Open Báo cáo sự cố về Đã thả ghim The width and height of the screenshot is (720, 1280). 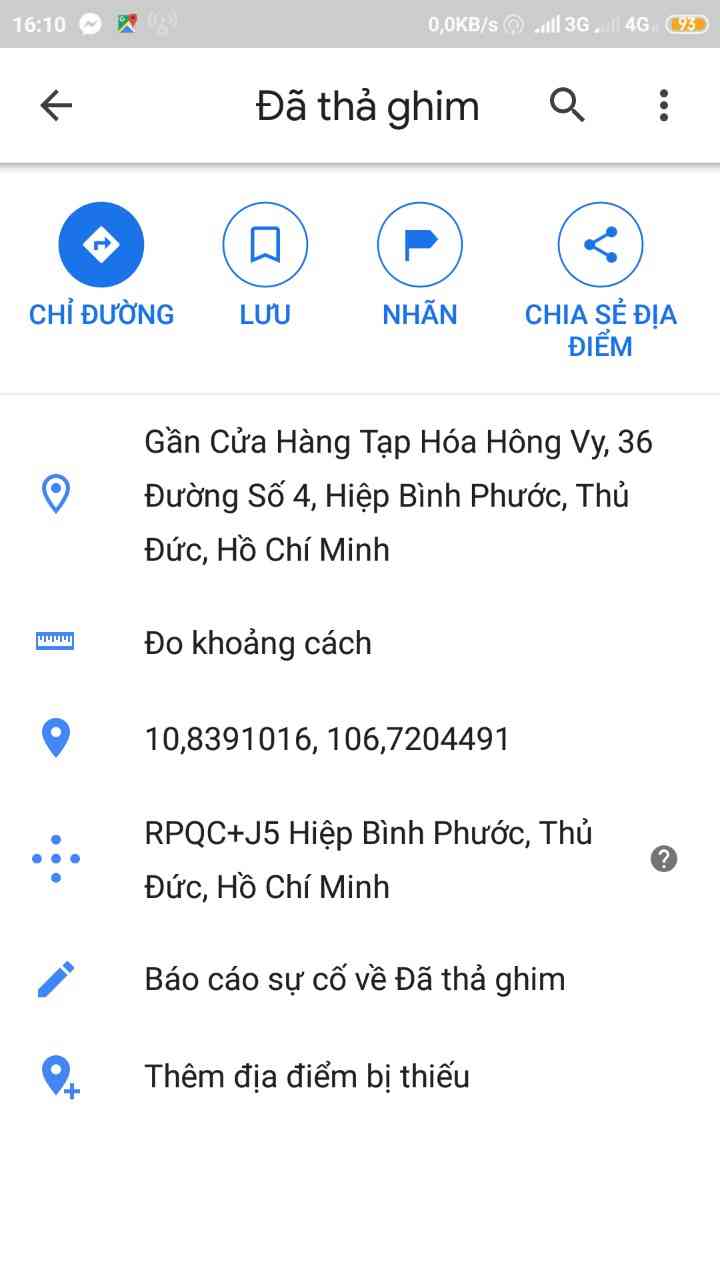pos(355,979)
